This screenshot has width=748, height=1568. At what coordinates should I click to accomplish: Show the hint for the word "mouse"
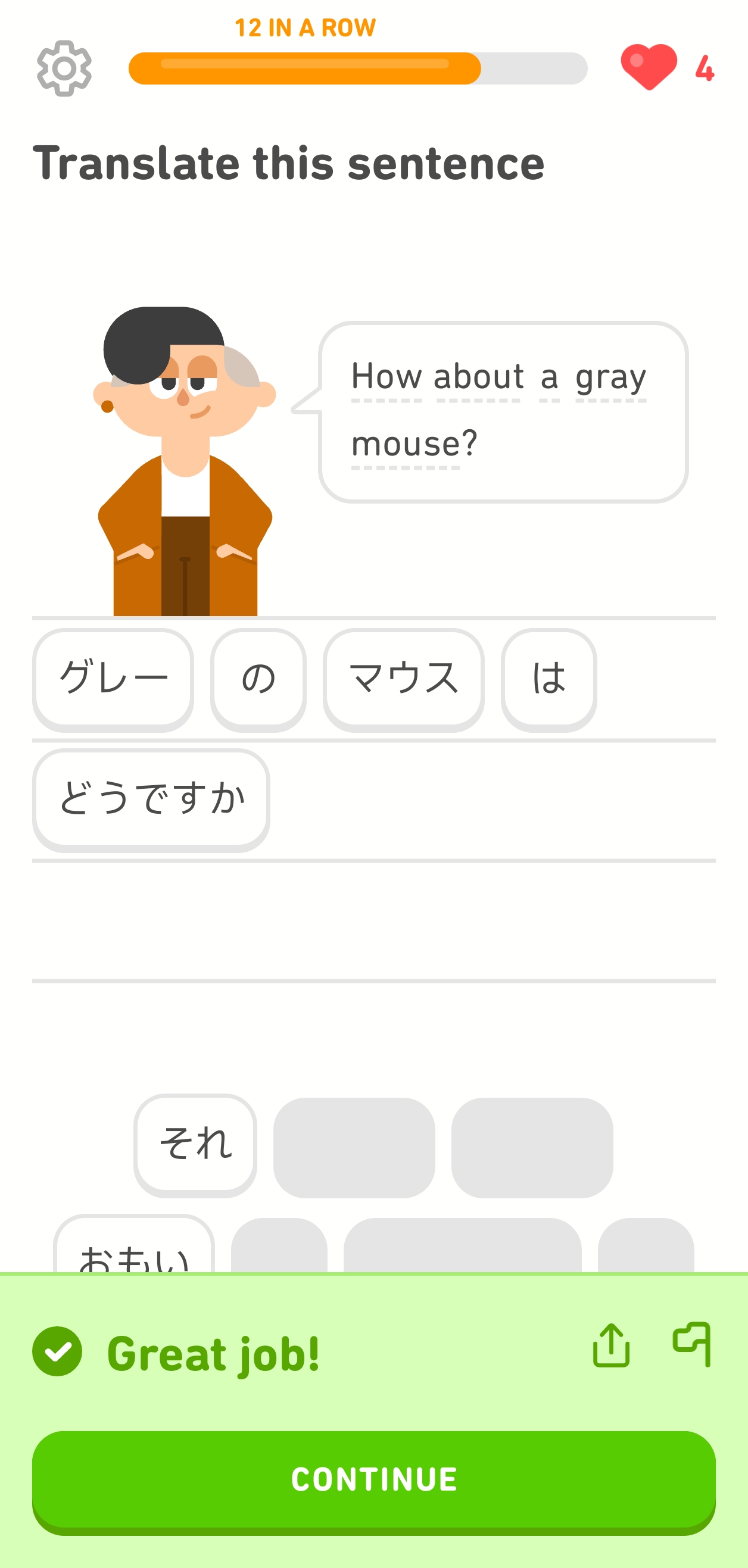click(x=407, y=444)
